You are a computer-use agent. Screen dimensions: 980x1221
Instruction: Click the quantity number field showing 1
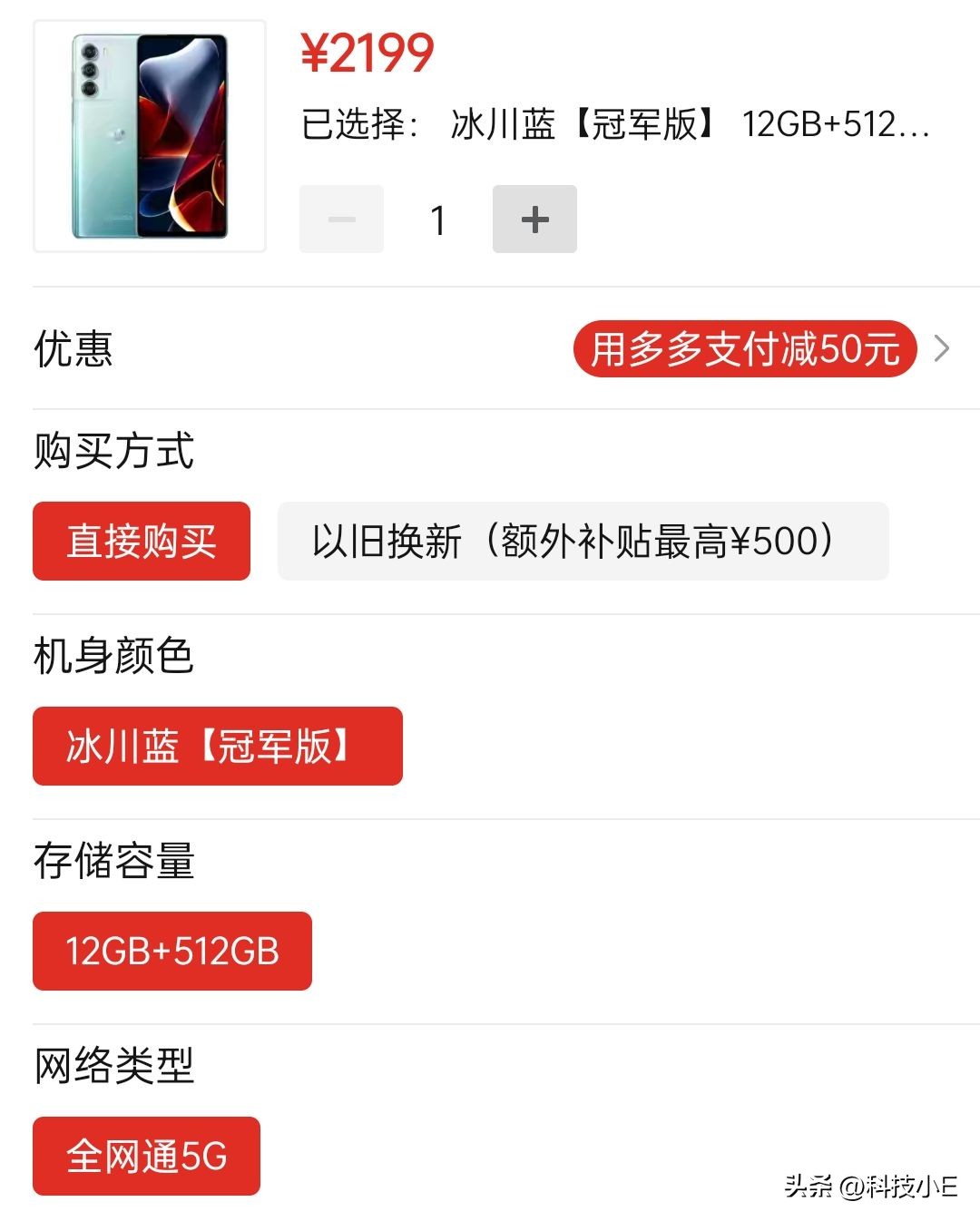point(437,218)
